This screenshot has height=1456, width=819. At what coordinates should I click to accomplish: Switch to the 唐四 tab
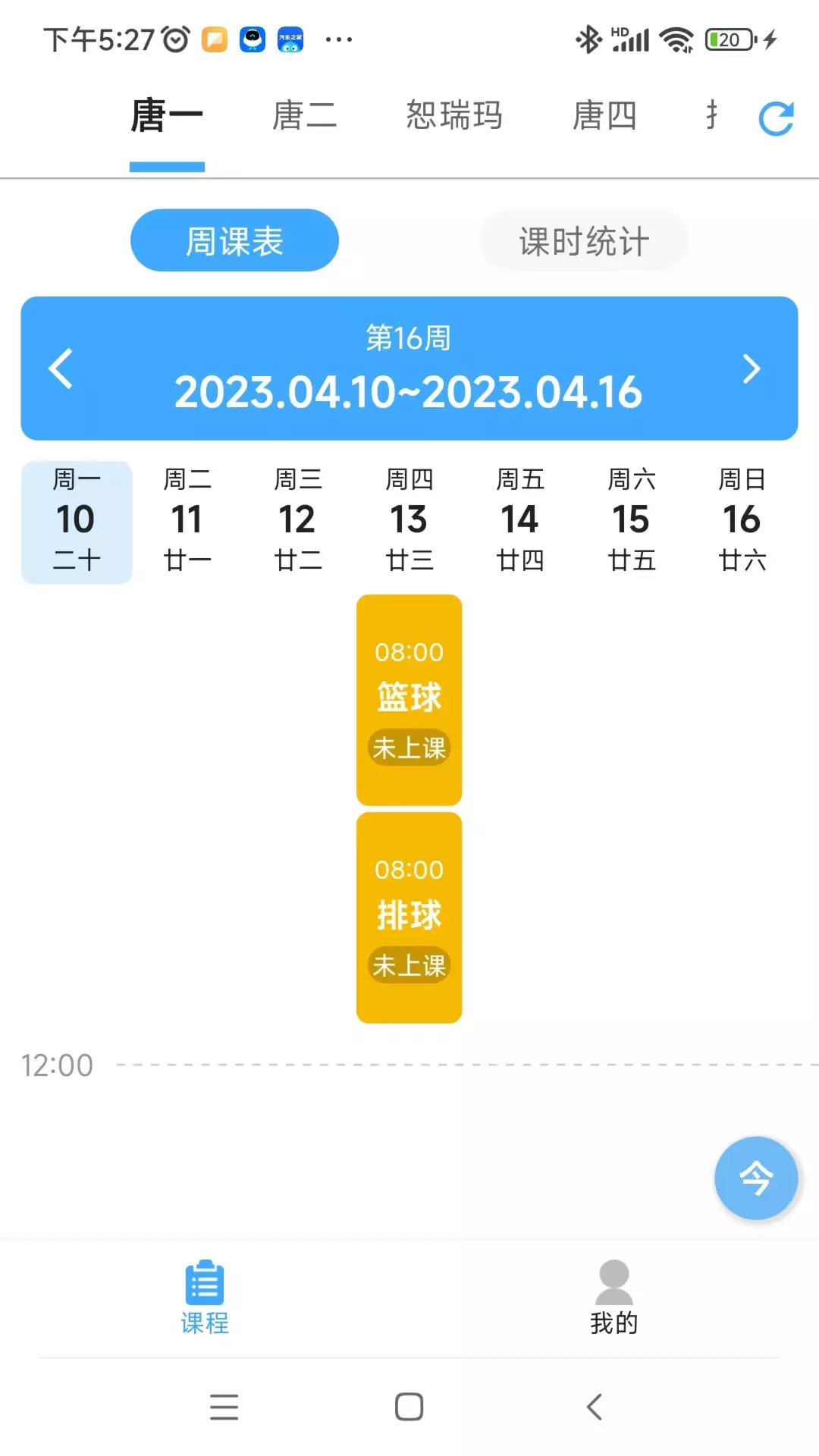(604, 116)
